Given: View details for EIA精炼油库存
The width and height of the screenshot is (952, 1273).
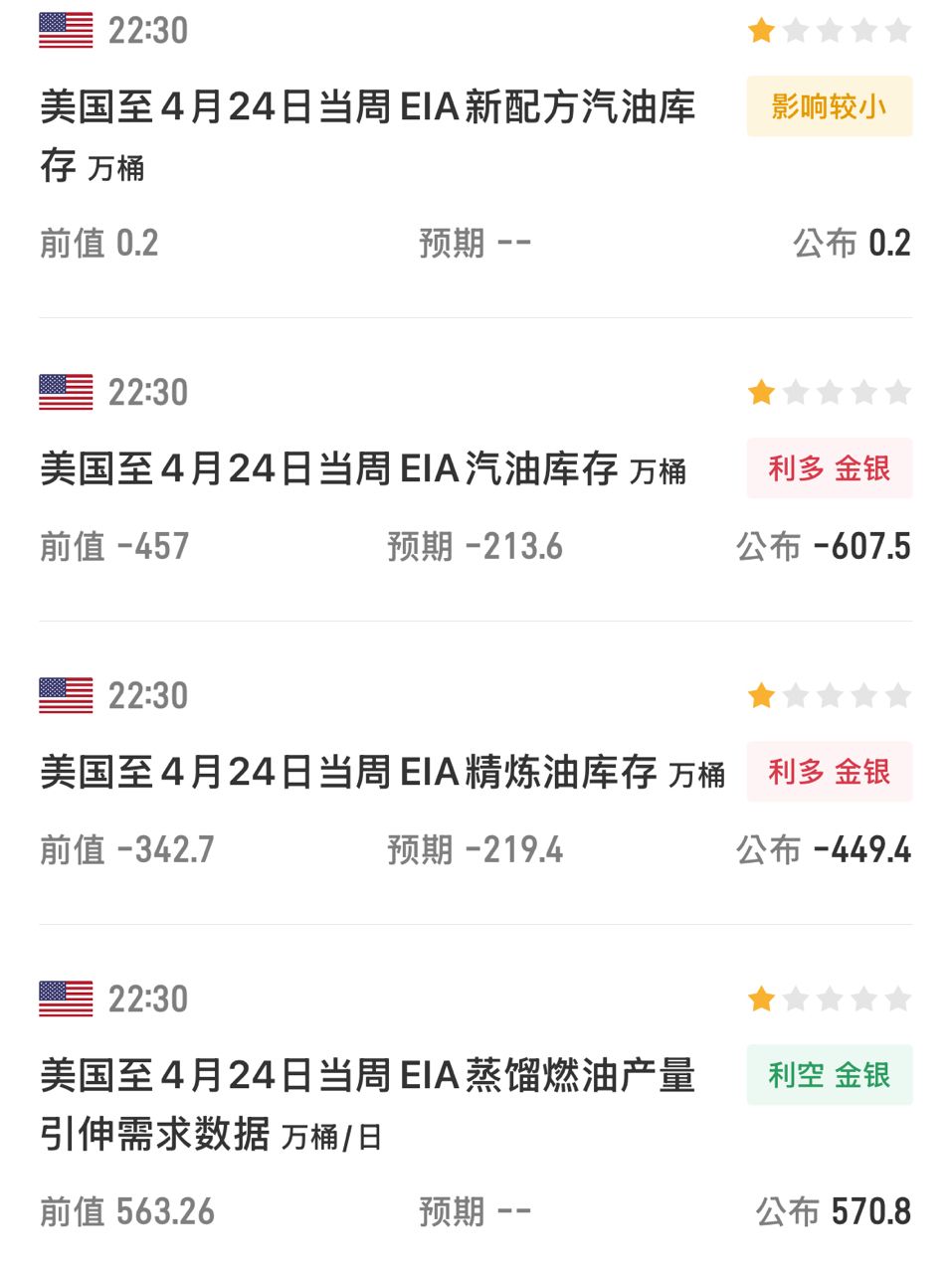Looking at the screenshot, I should [x=348, y=773].
